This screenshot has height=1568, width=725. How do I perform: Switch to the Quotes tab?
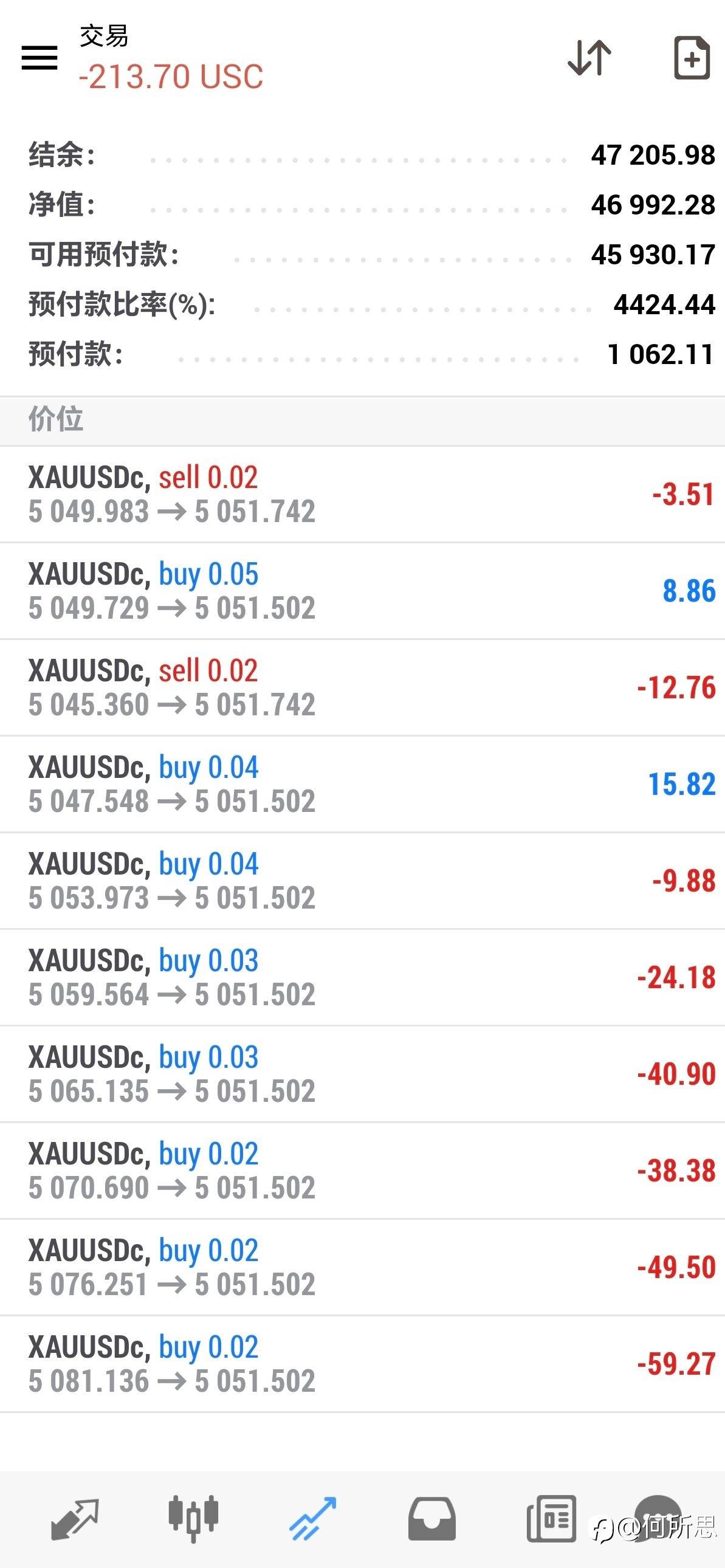pyautogui.click(x=74, y=1519)
